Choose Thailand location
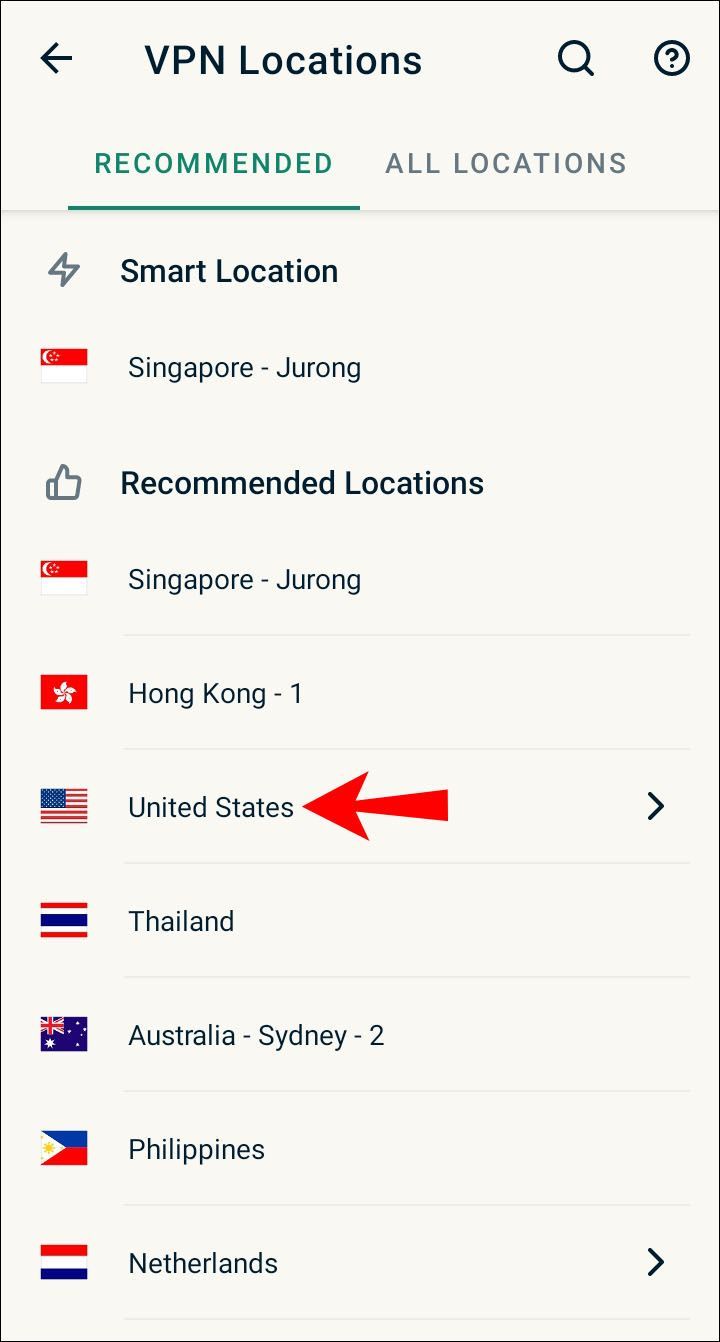The image size is (720, 1342). click(x=360, y=921)
